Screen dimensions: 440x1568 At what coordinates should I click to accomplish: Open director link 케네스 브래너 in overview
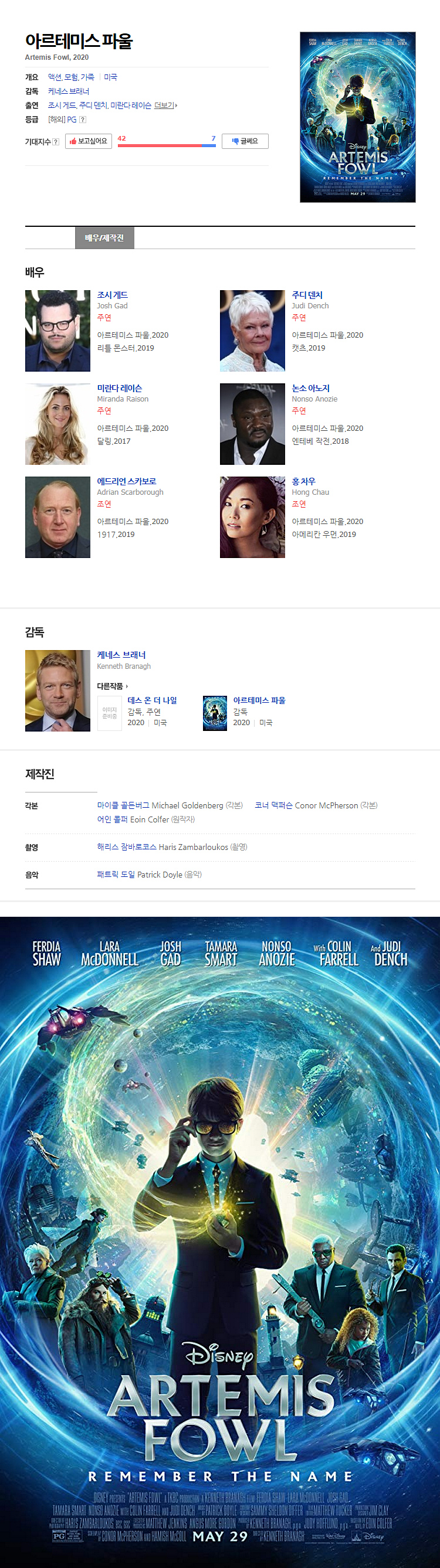coord(69,91)
